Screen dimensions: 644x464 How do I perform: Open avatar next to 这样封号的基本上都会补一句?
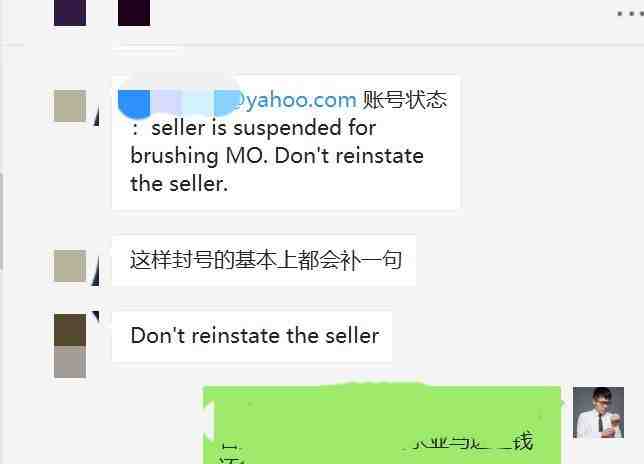tap(70, 266)
